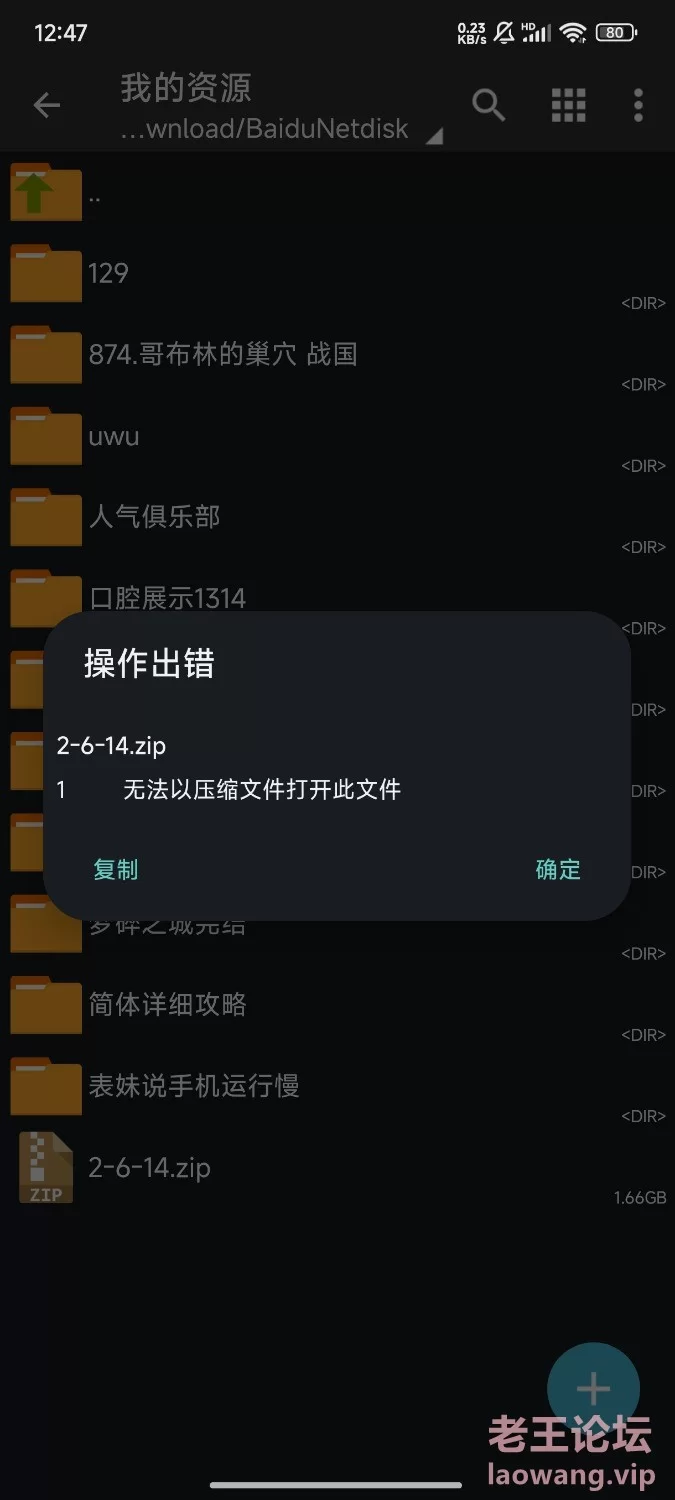This screenshot has width=675, height=1500.
Task: Open the 129 folder
Action: (x=337, y=273)
